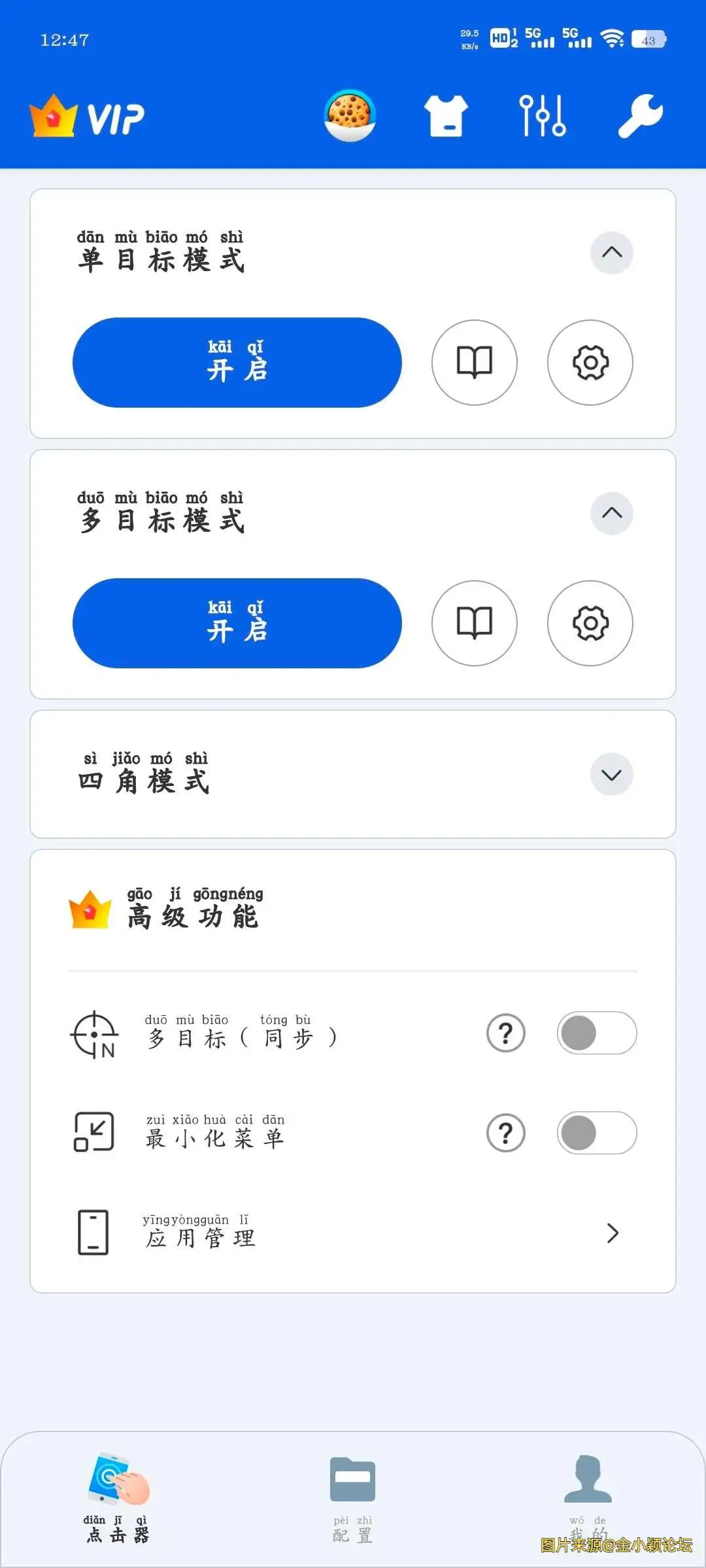Open 应用管理 via its arrow
Image resolution: width=706 pixels, height=1568 pixels.
613,1233
